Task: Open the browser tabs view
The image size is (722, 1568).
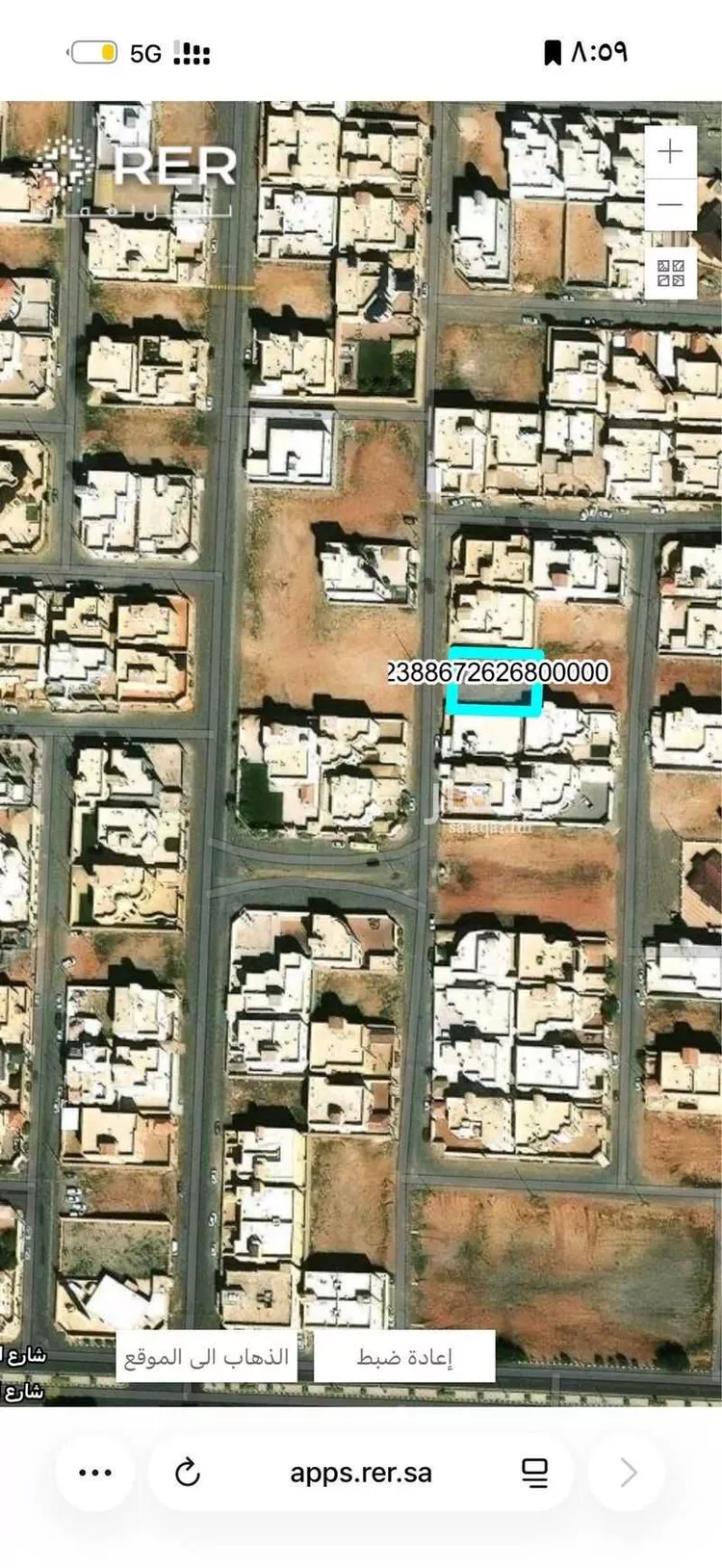Action: (x=534, y=1472)
